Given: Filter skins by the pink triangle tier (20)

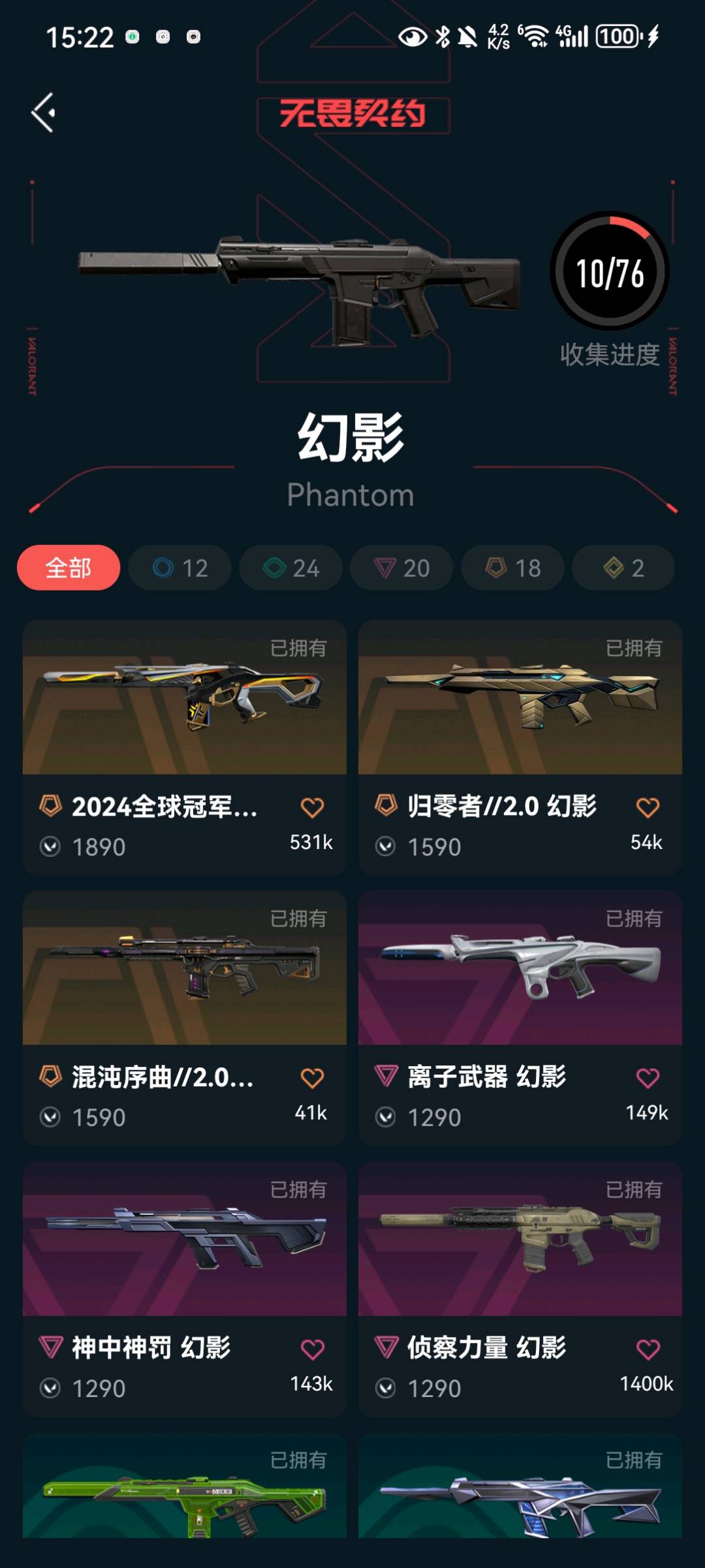Looking at the screenshot, I should point(401,568).
